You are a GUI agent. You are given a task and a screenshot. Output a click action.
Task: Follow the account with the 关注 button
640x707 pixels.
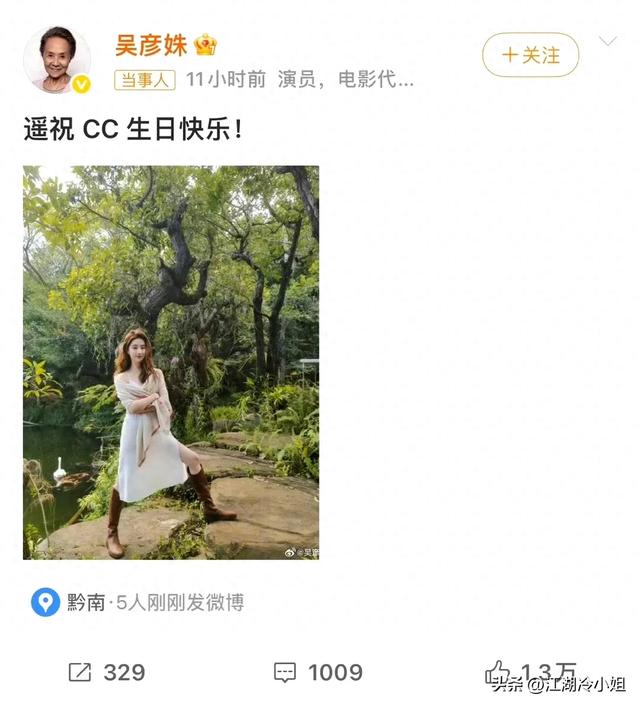tap(530, 54)
